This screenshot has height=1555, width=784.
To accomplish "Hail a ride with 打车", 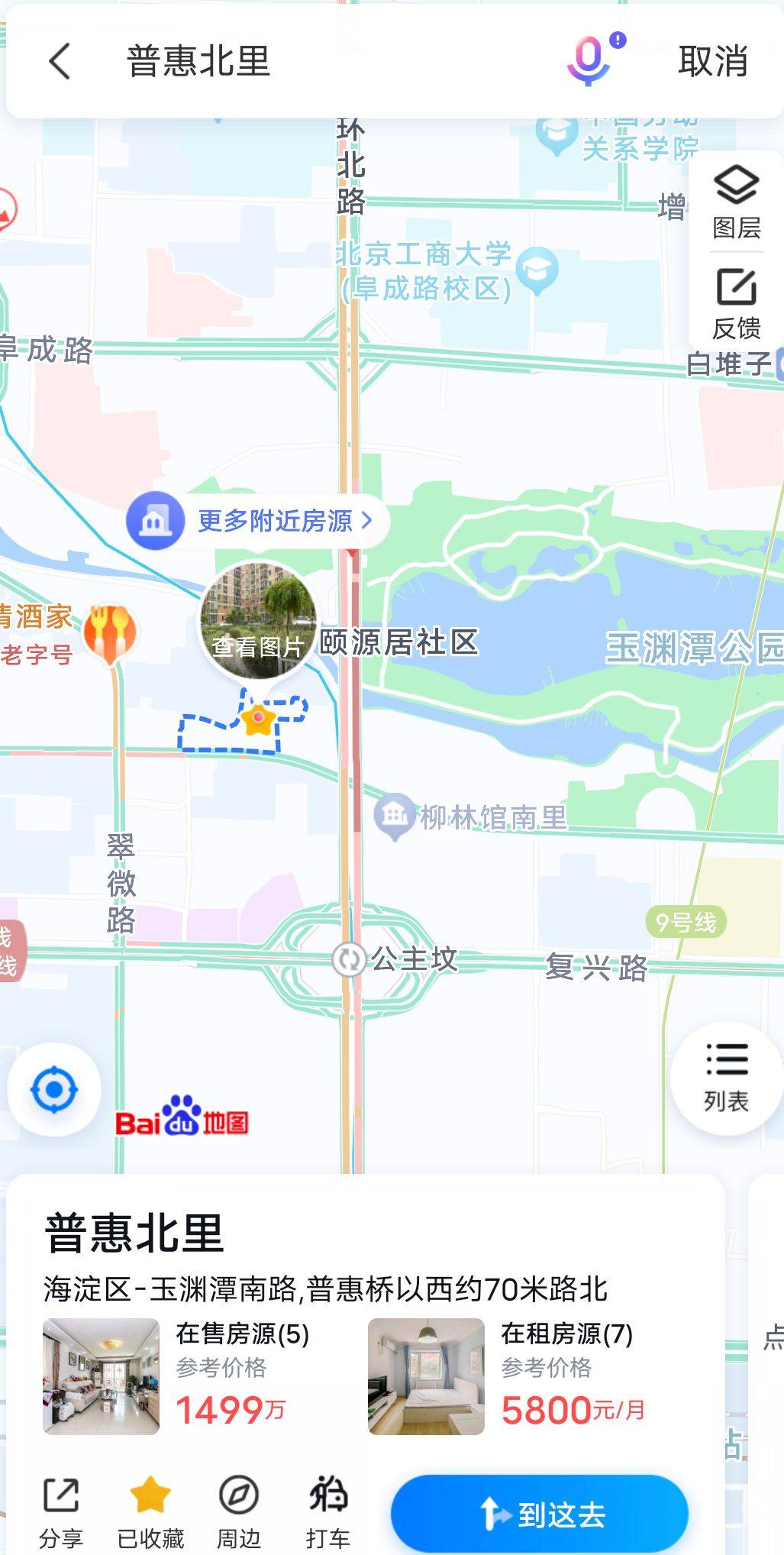I will point(328,1513).
